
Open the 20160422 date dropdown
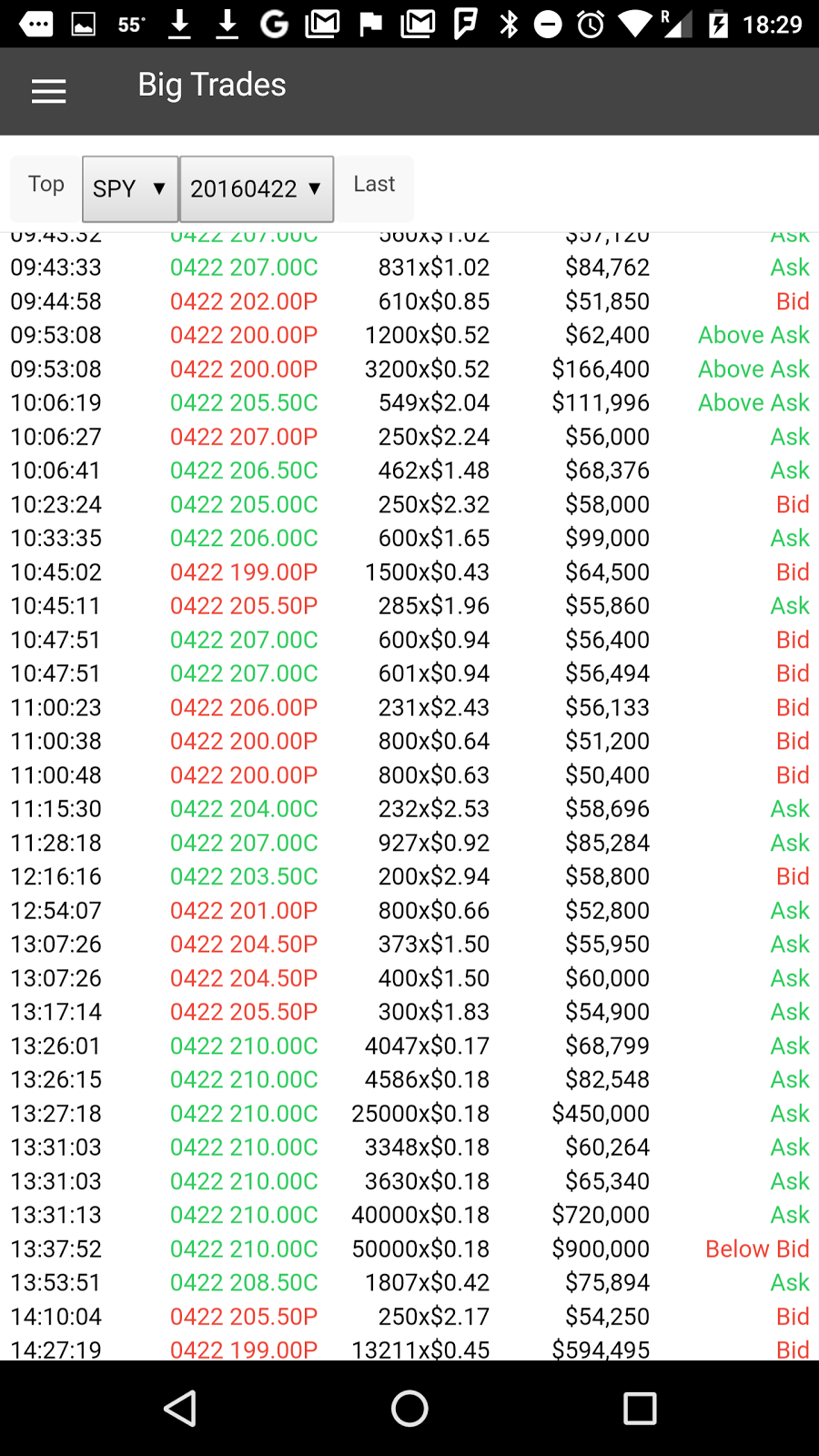click(257, 189)
